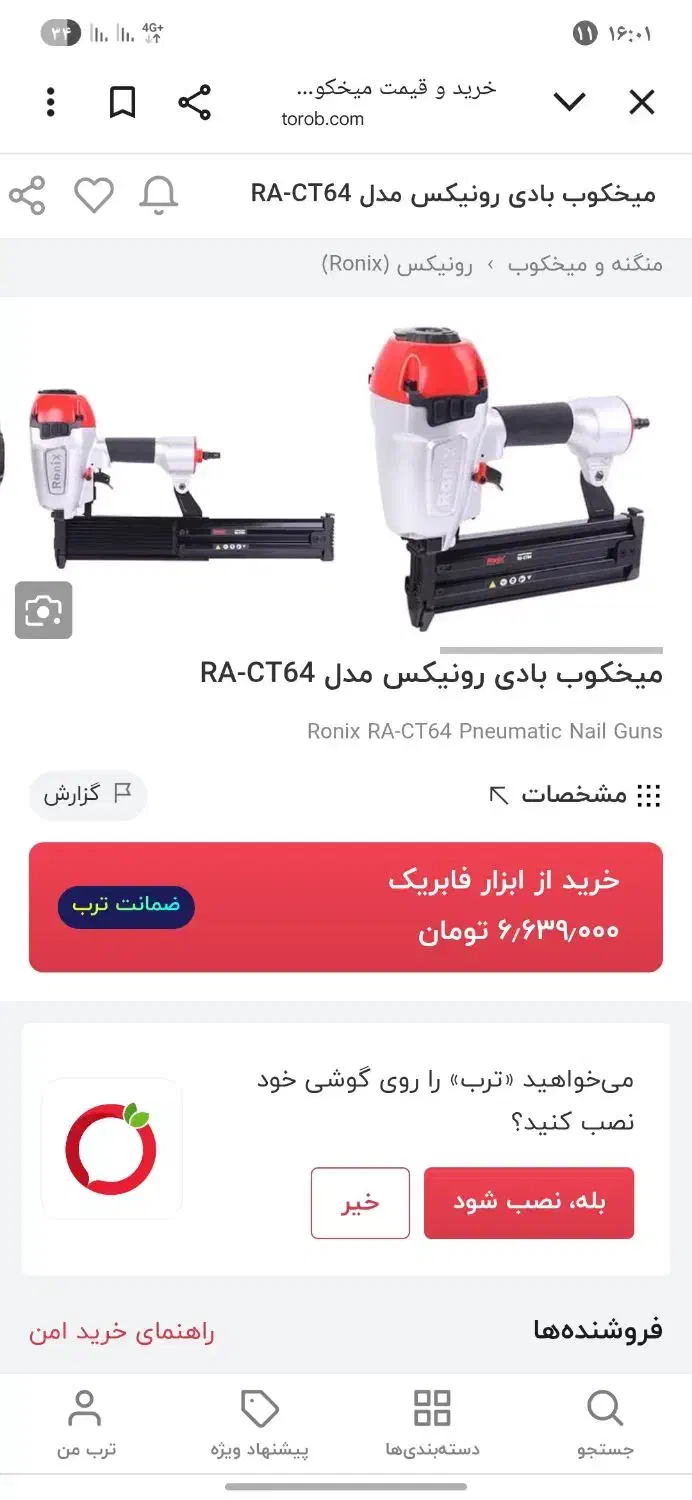Enable price alert with the bell icon
The height and width of the screenshot is (1500, 692).
pyautogui.click(x=158, y=195)
